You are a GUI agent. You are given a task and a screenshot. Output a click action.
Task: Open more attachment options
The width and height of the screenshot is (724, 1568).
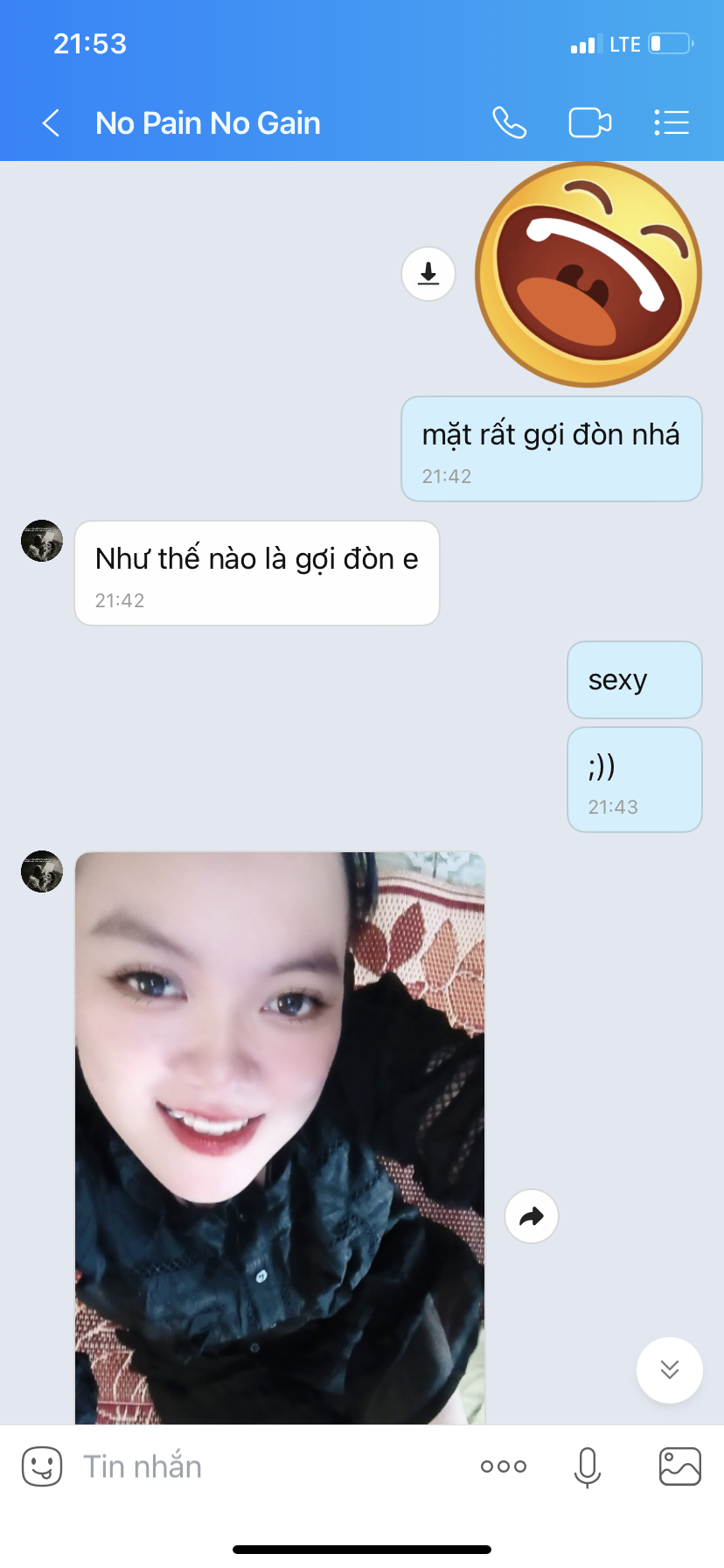click(504, 1466)
